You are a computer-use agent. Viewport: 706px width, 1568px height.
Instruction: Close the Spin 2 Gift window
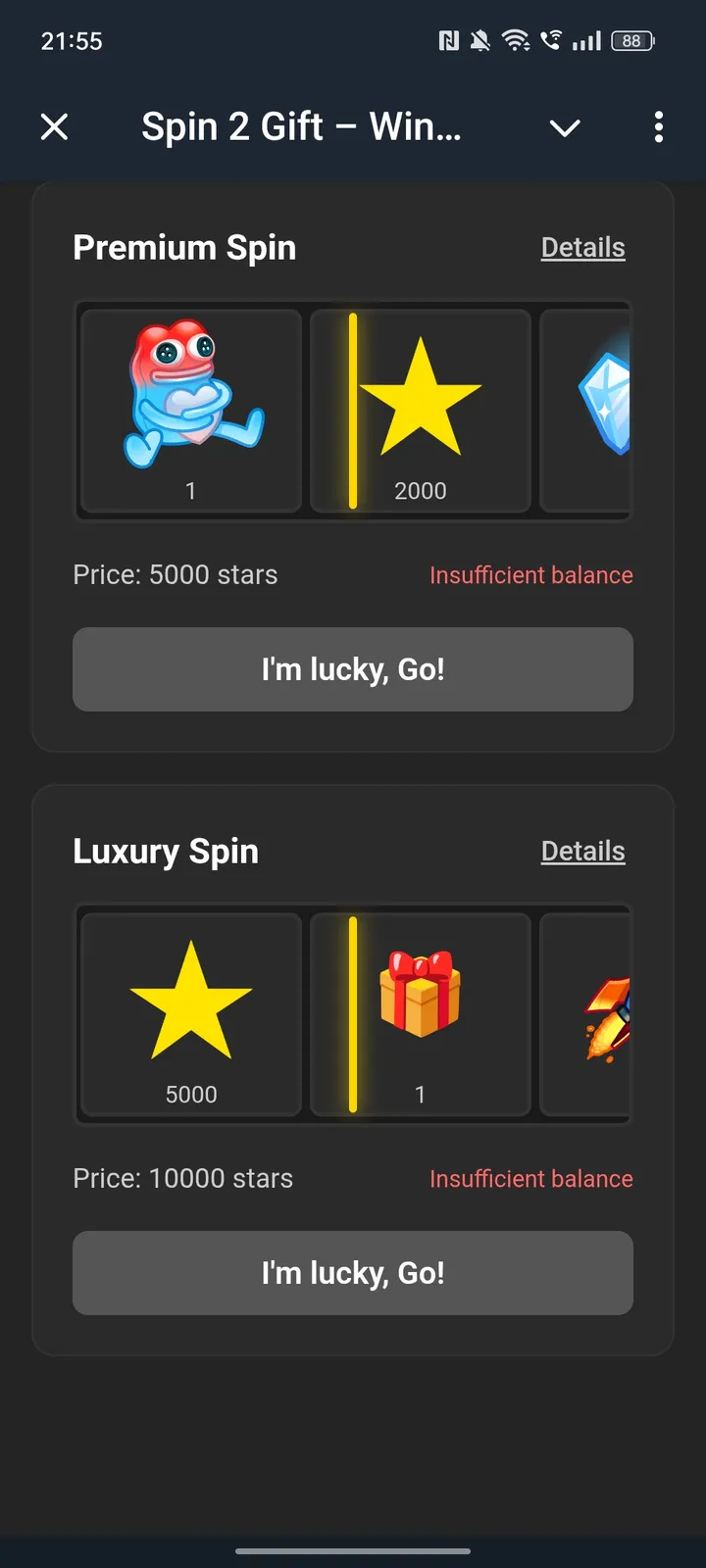point(55,127)
